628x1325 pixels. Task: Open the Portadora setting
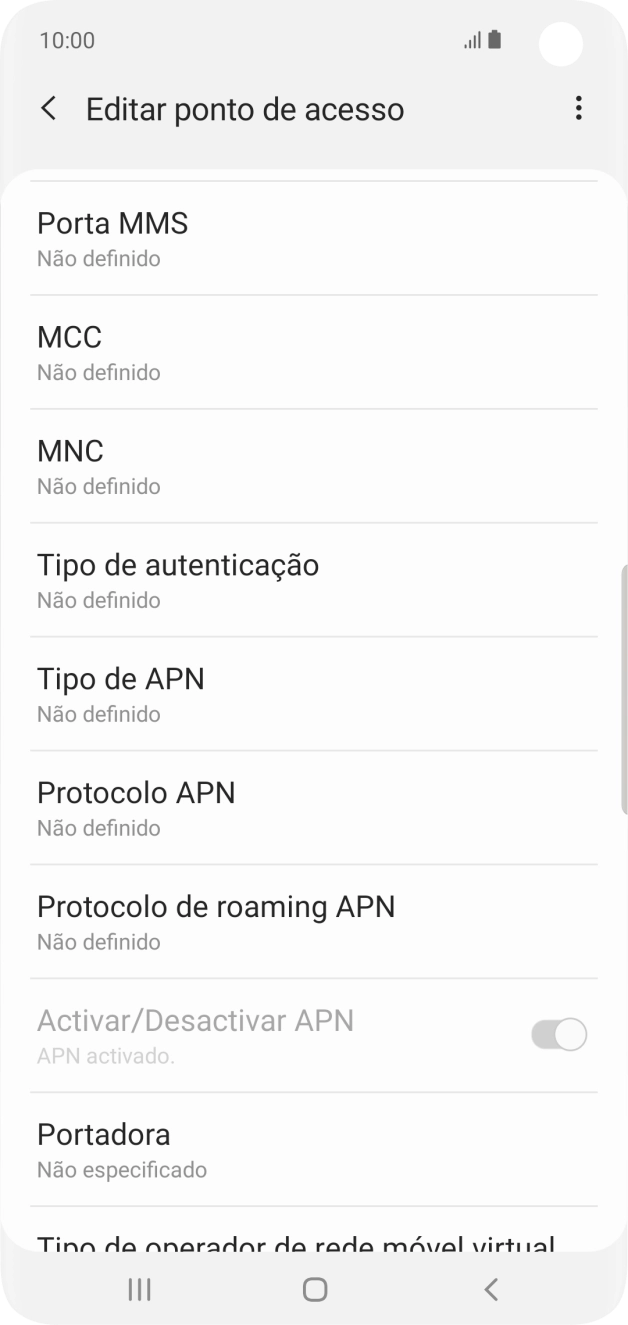tap(313, 1150)
